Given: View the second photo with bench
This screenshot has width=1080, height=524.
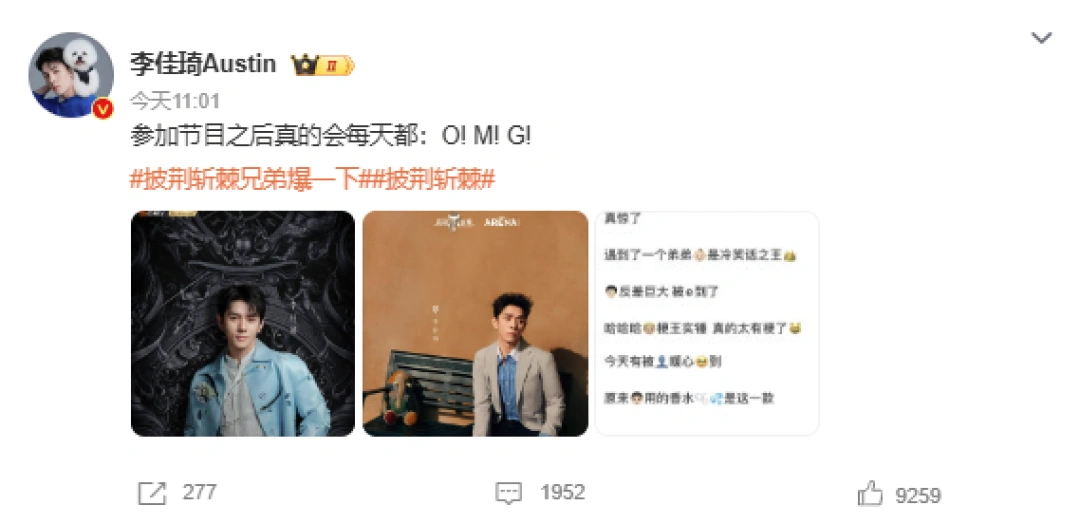Looking at the screenshot, I should click(475, 323).
